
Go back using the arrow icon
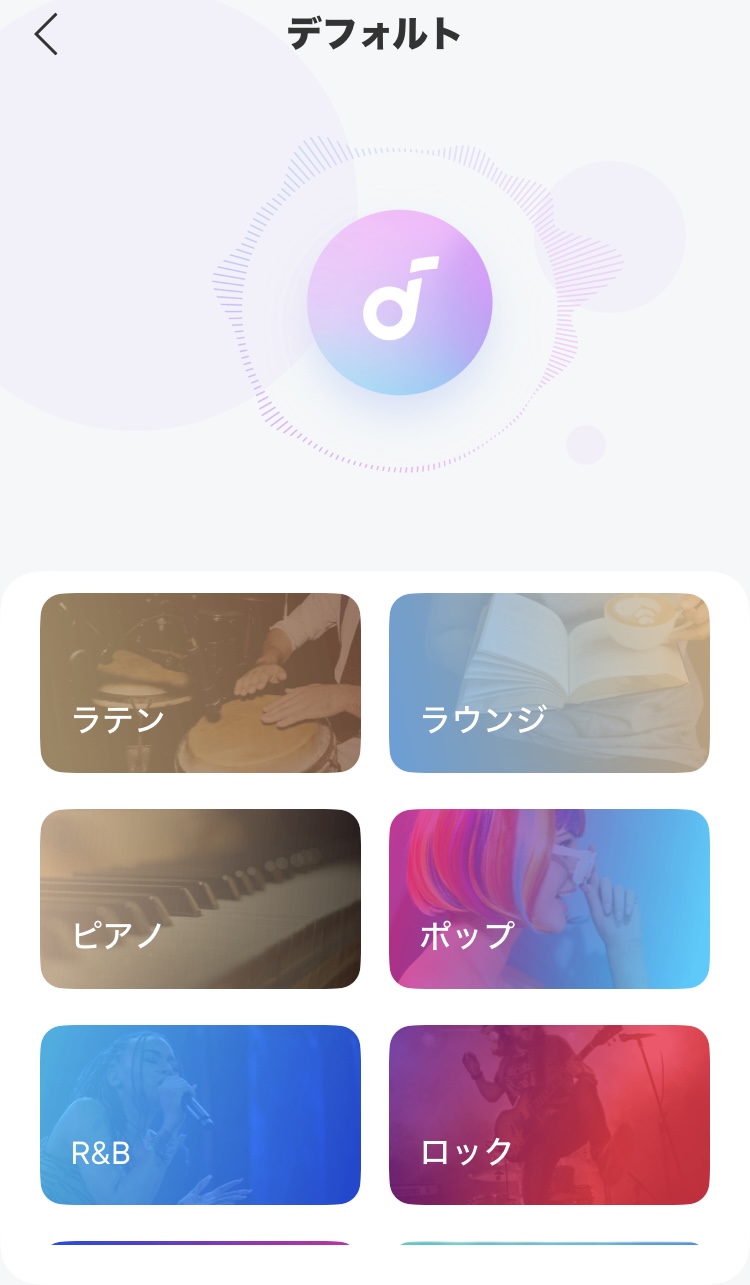(x=46, y=35)
